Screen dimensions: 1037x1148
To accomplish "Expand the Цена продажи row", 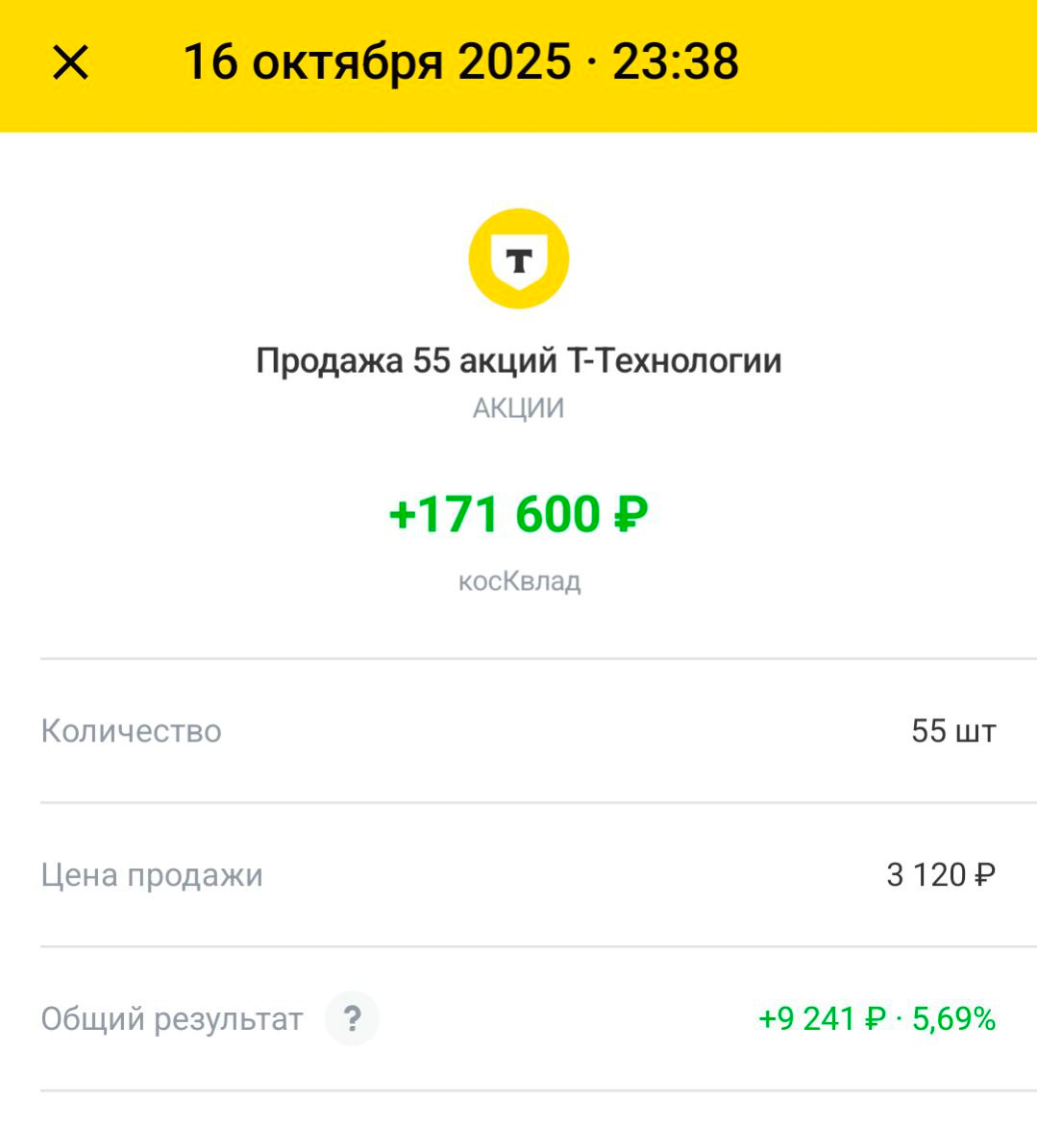I will point(519,875).
